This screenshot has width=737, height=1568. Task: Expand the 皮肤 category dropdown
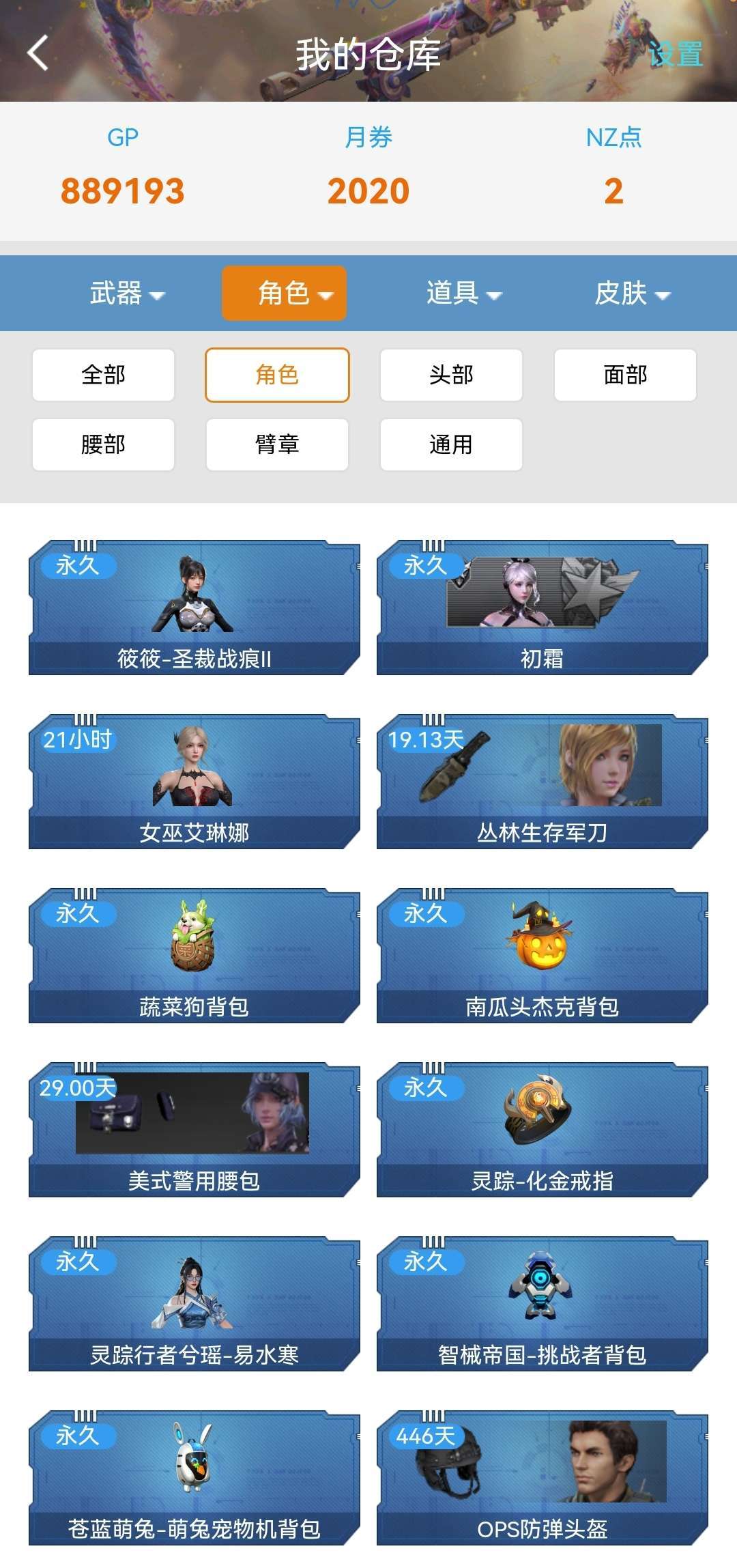coord(632,294)
